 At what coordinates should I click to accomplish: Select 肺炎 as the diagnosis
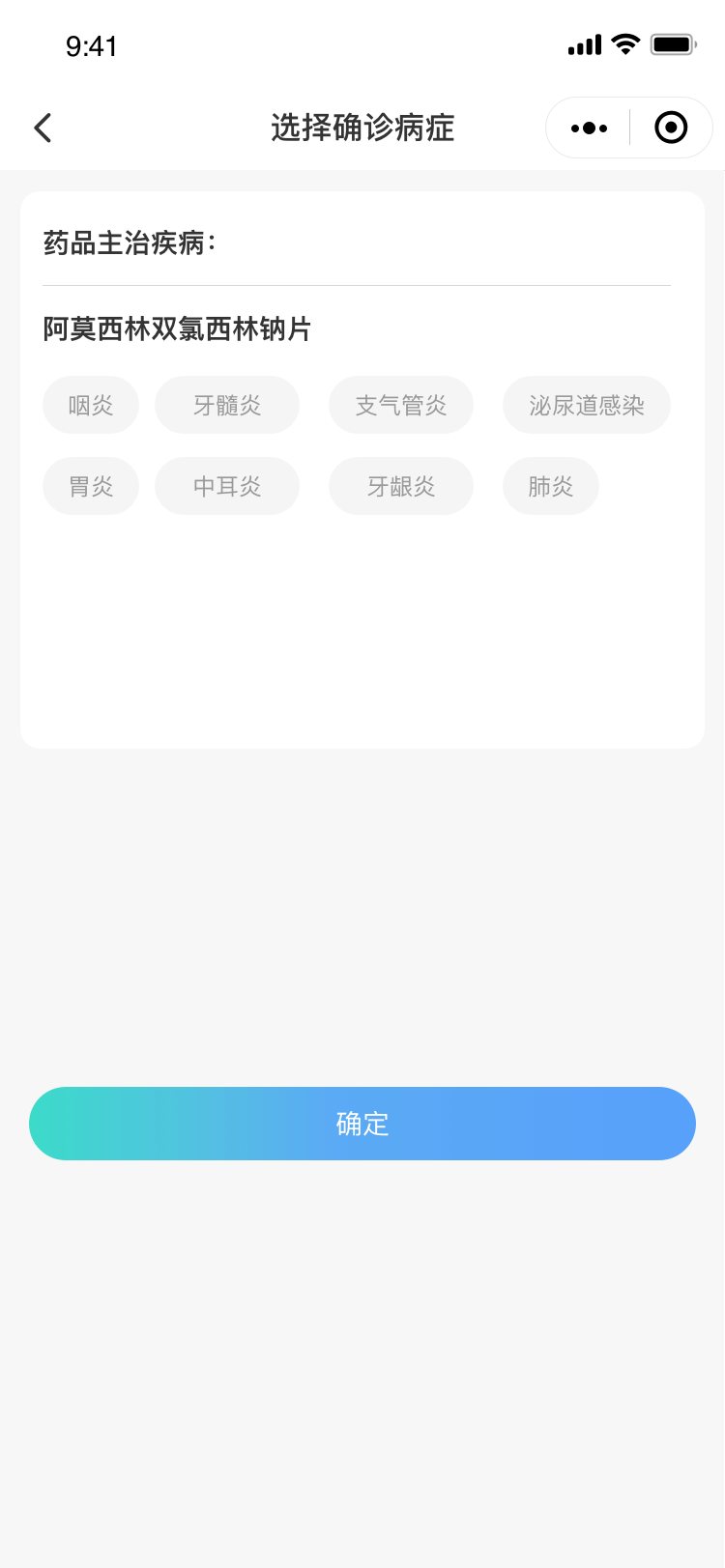pos(551,486)
